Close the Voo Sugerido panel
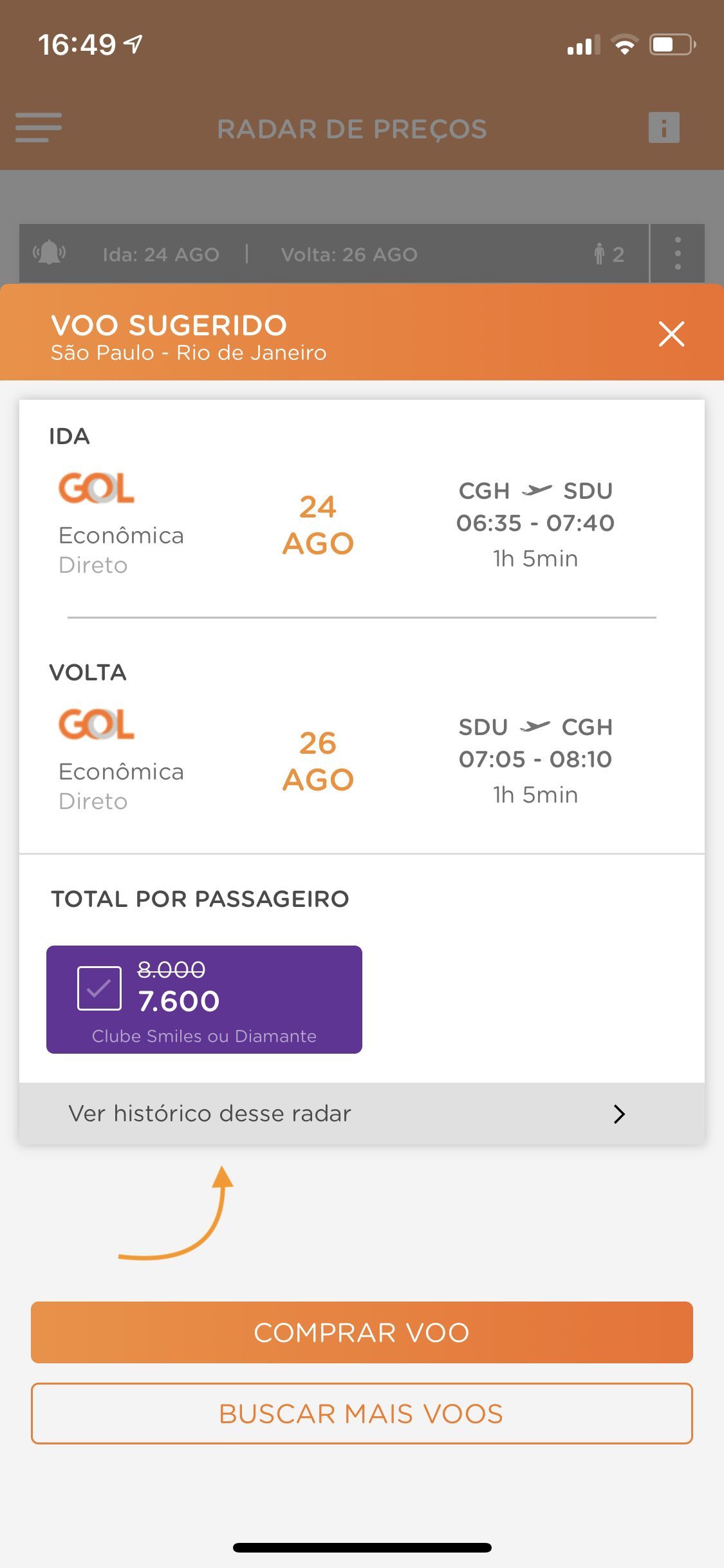 click(671, 333)
